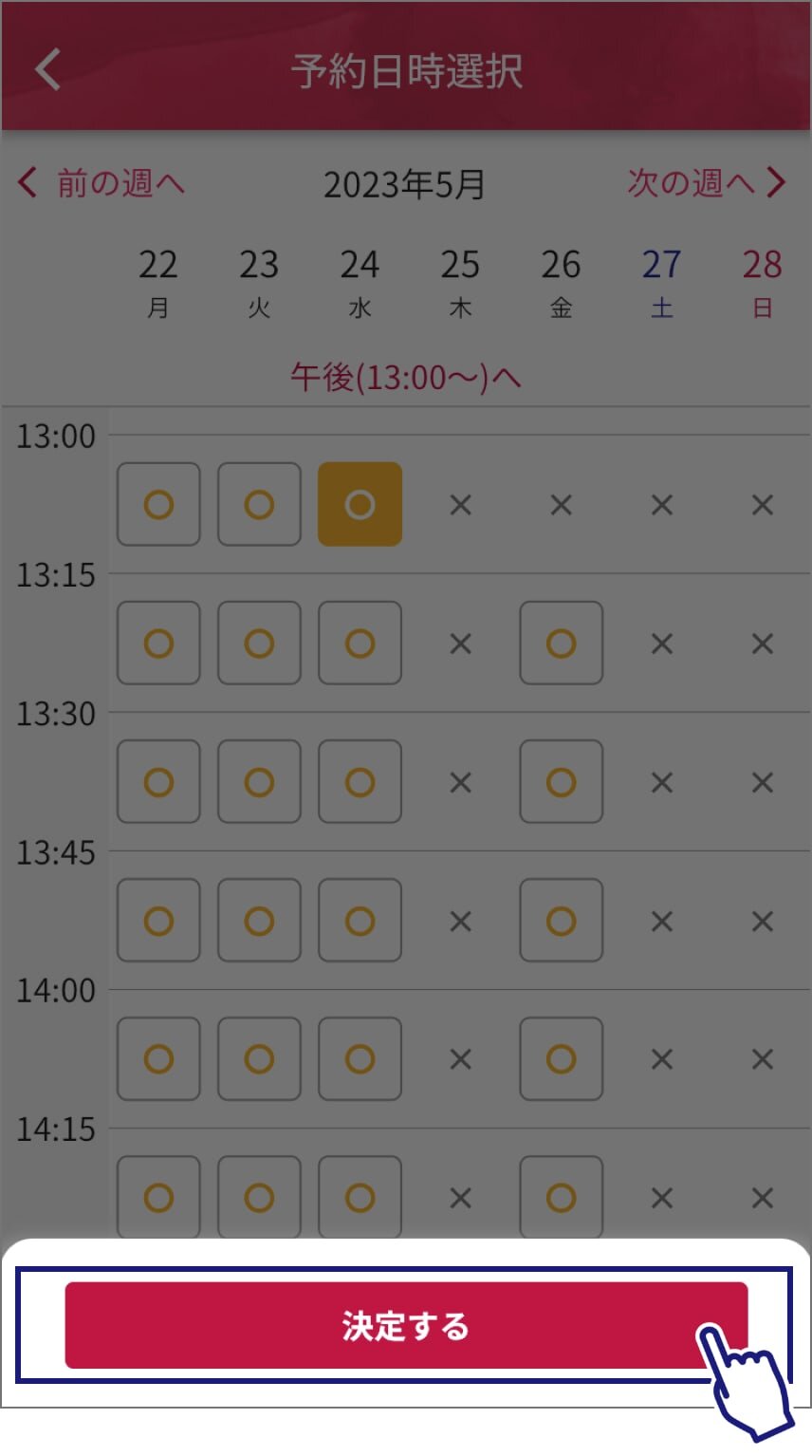The width and height of the screenshot is (812, 1456).
Task: Select the 13:00 slot on Tuesday 23
Action: [259, 504]
